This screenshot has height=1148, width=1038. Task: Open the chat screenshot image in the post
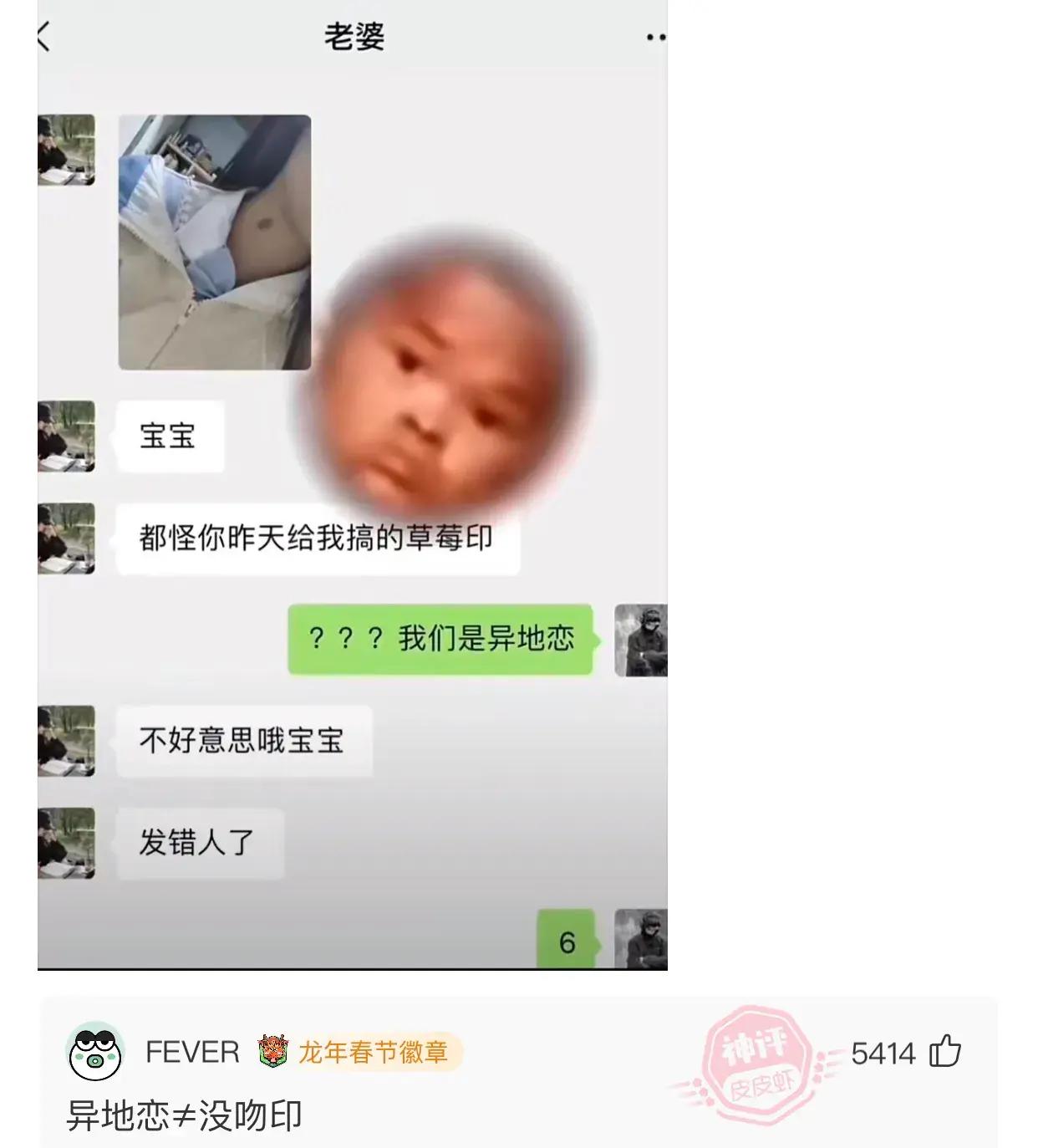pyautogui.click(x=352, y=485)
